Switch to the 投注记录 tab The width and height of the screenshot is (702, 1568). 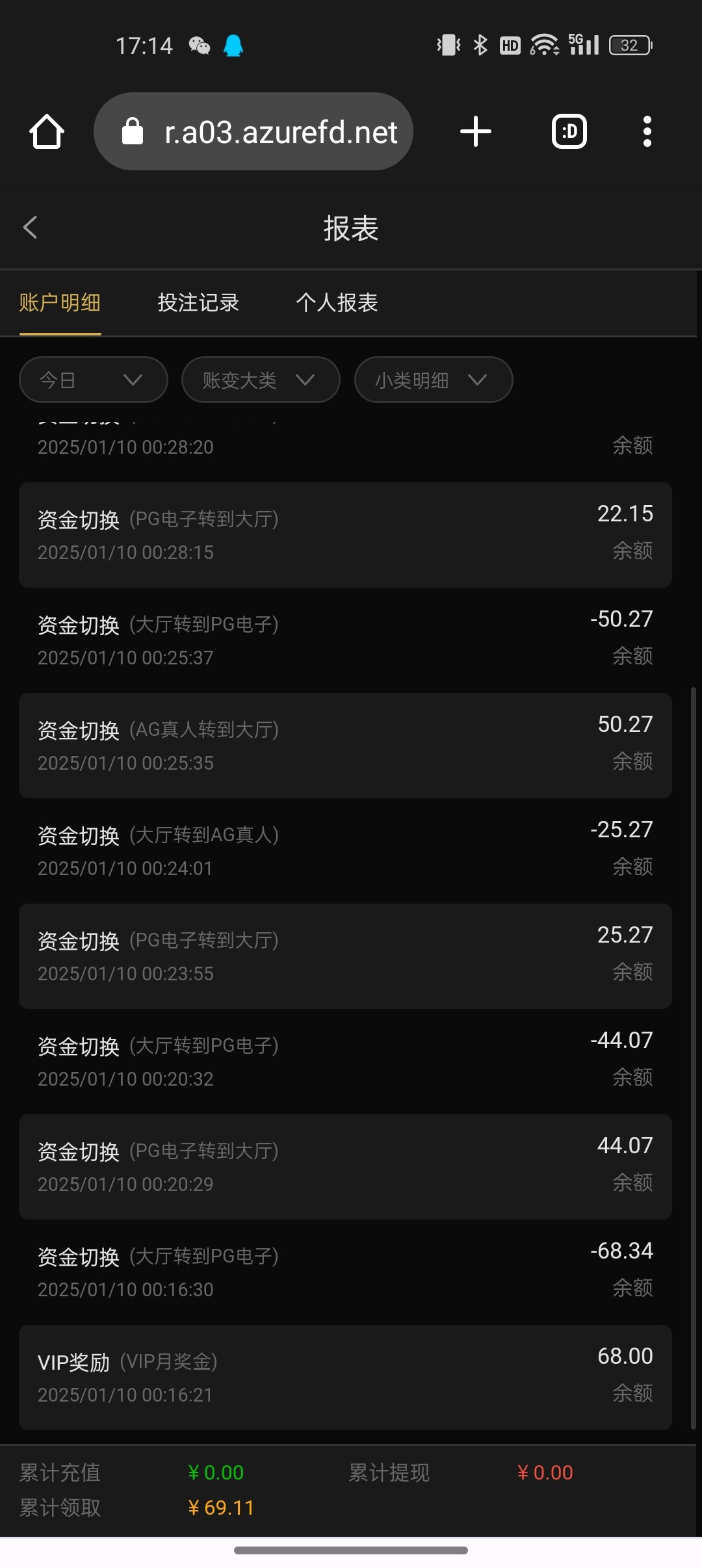click(x=198, y=303)
